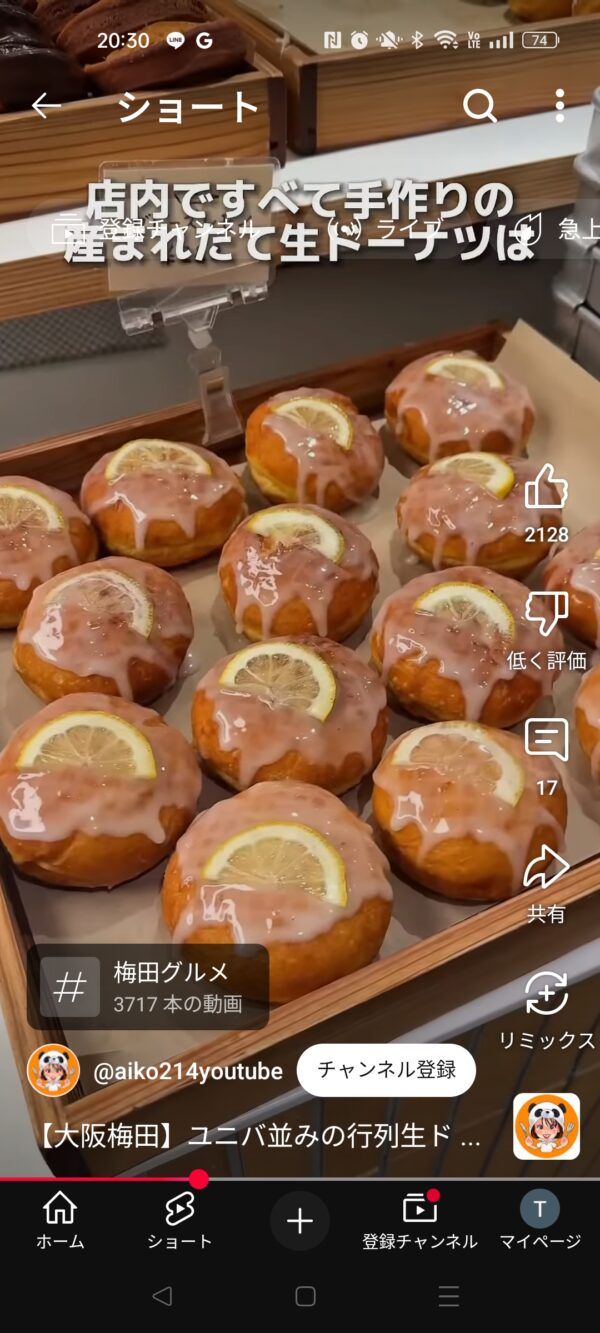Viewport: 600px width, 1333px height.
Task: Go back using the top-left arrow
Action: click(x=46, y=106)
